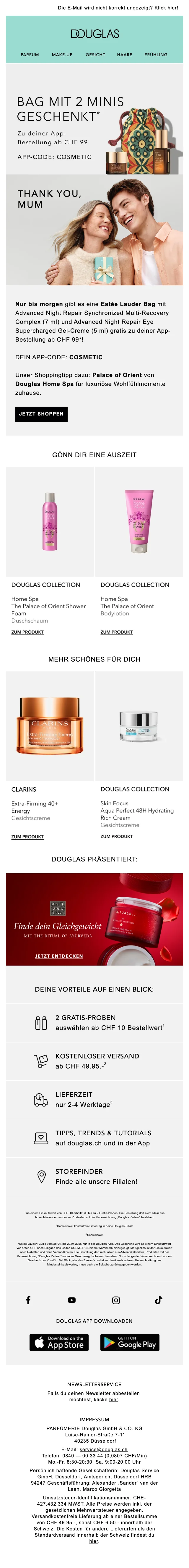View the Clarins Extra-Firming Energy cream image

(50, 725)
